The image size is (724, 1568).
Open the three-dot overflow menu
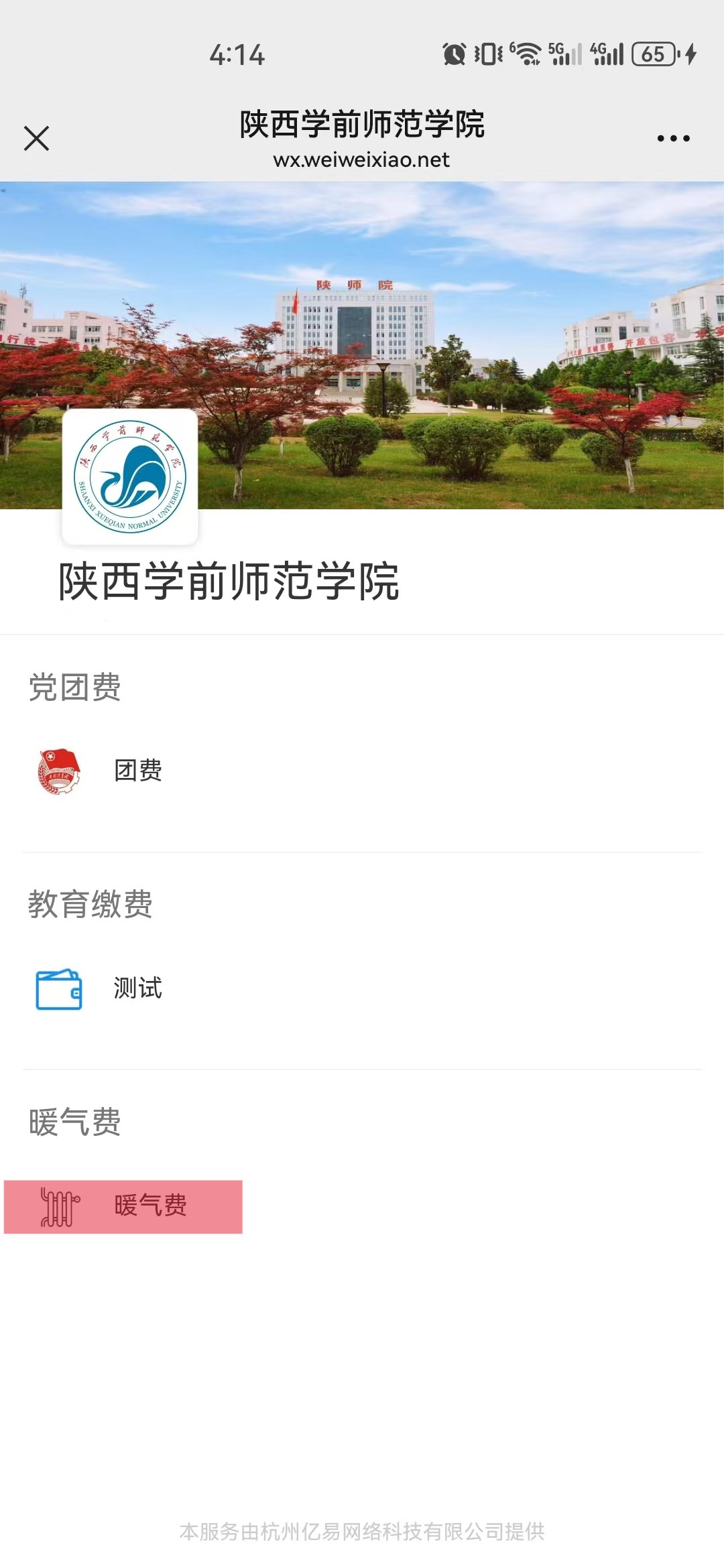(673, 139)
